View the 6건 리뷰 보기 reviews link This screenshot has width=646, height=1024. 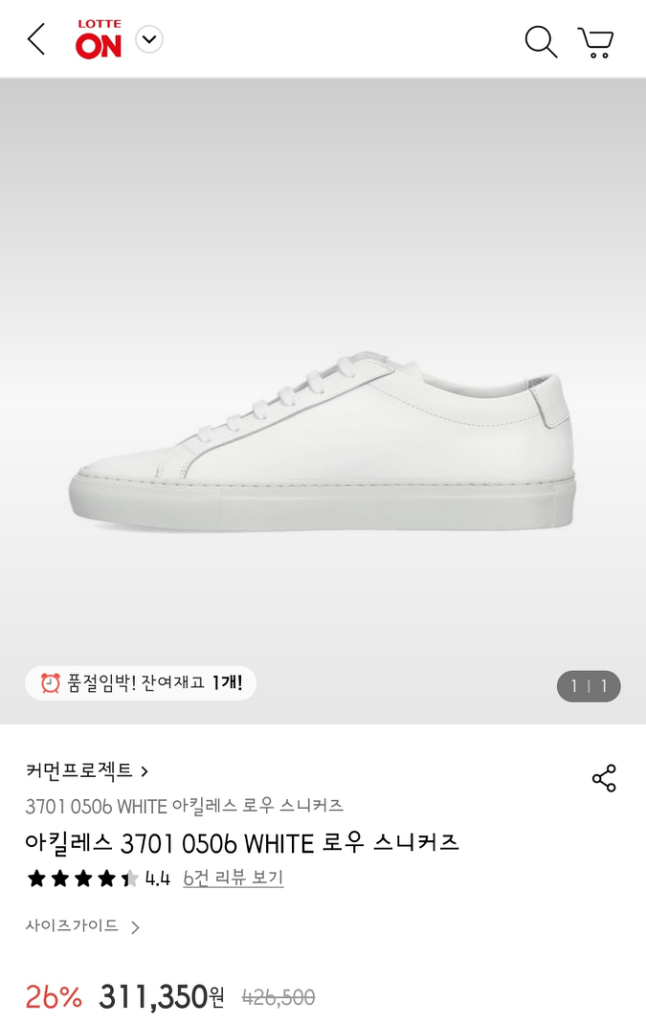[233, 878]
